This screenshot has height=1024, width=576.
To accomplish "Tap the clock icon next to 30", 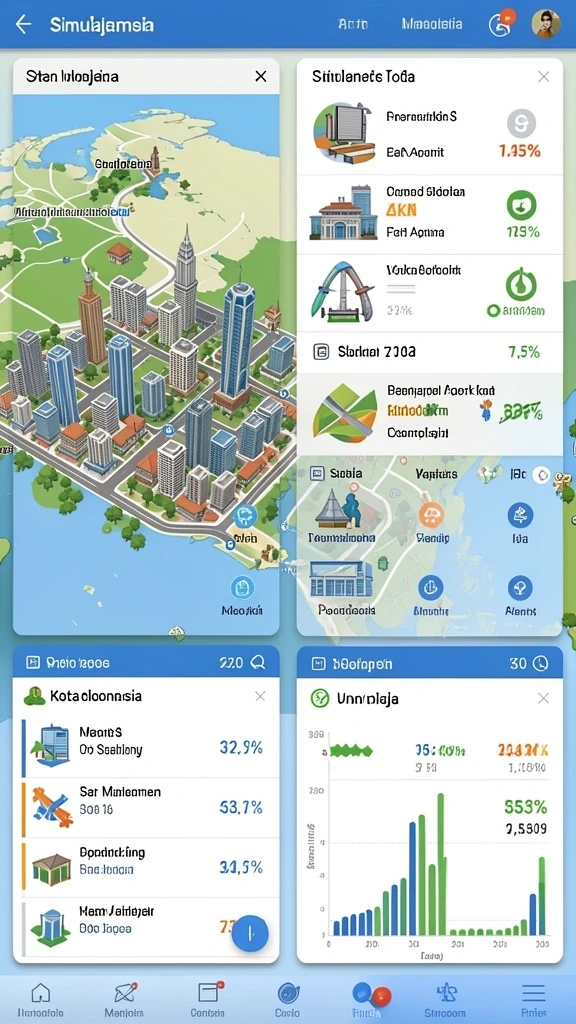I will point(541,664).
